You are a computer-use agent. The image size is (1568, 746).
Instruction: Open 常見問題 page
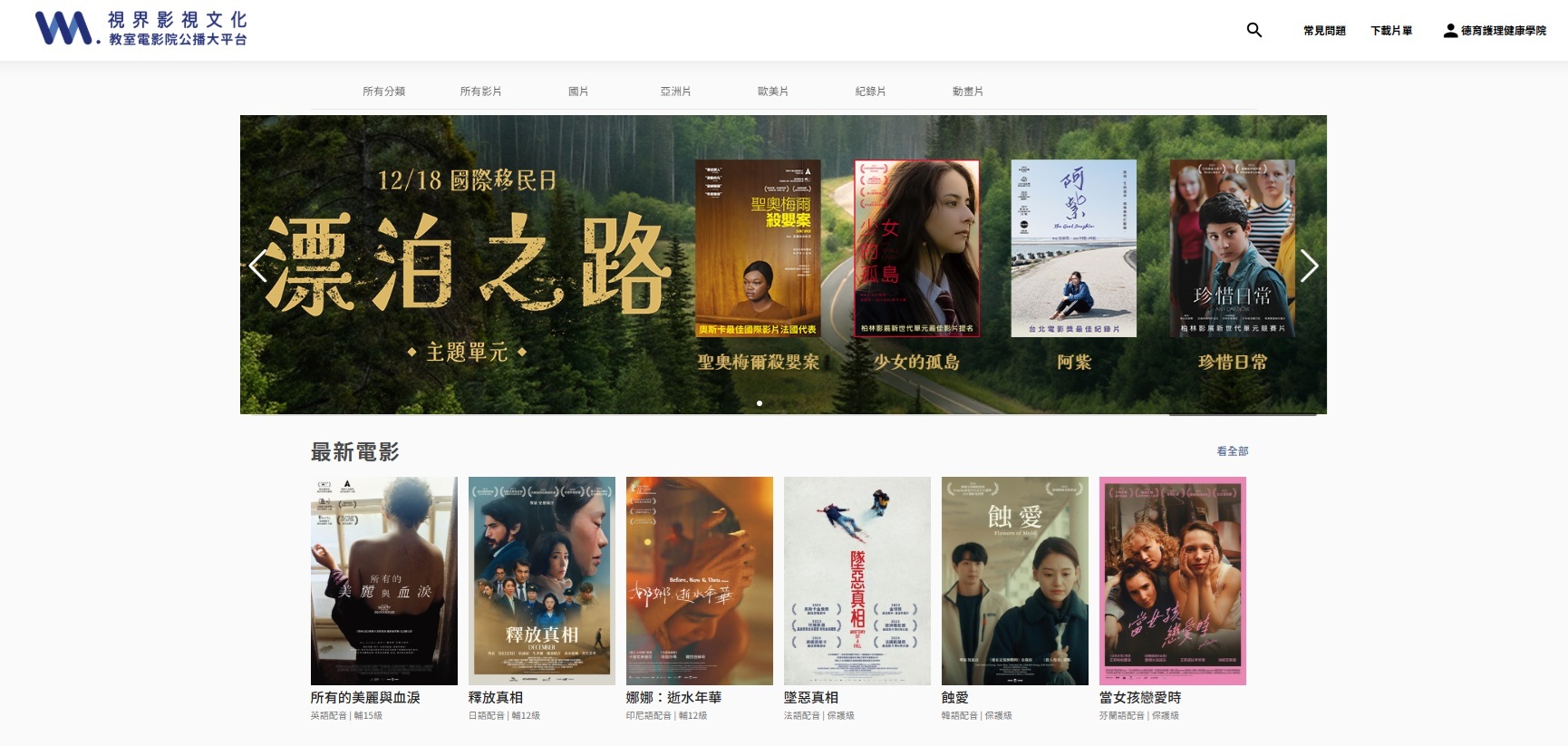tap(1324, 31)
